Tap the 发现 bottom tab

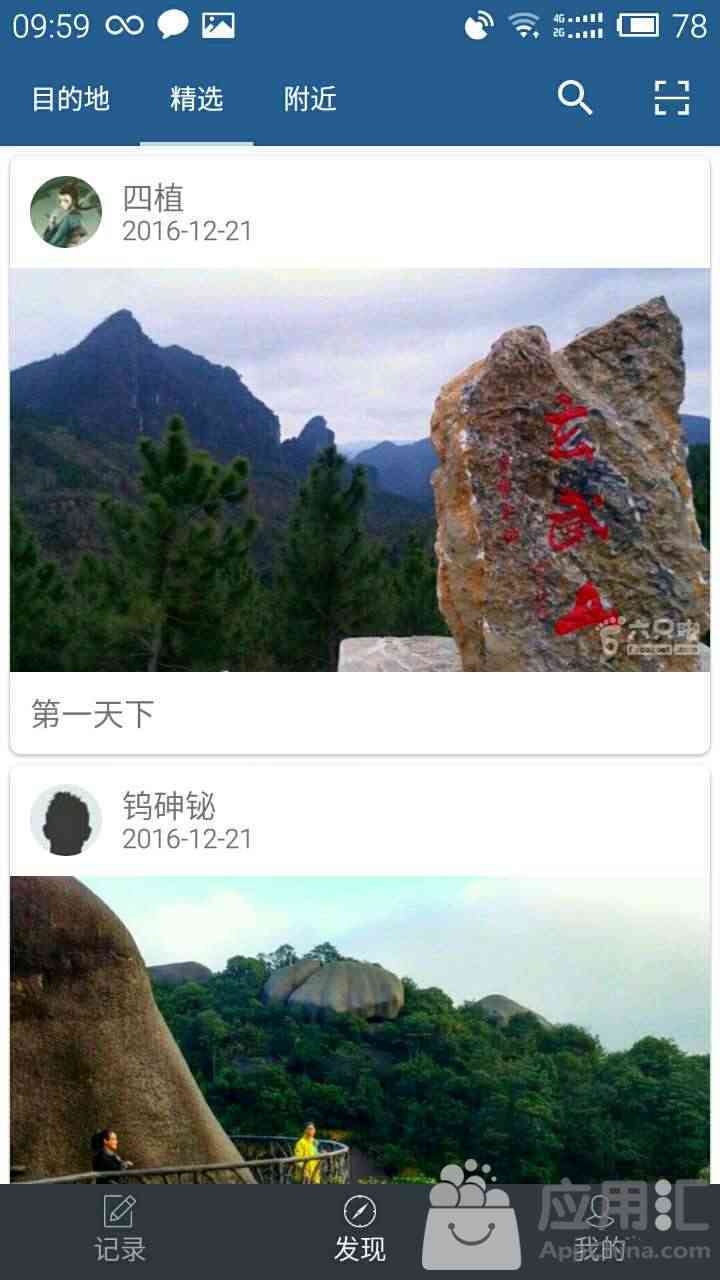360,1230
